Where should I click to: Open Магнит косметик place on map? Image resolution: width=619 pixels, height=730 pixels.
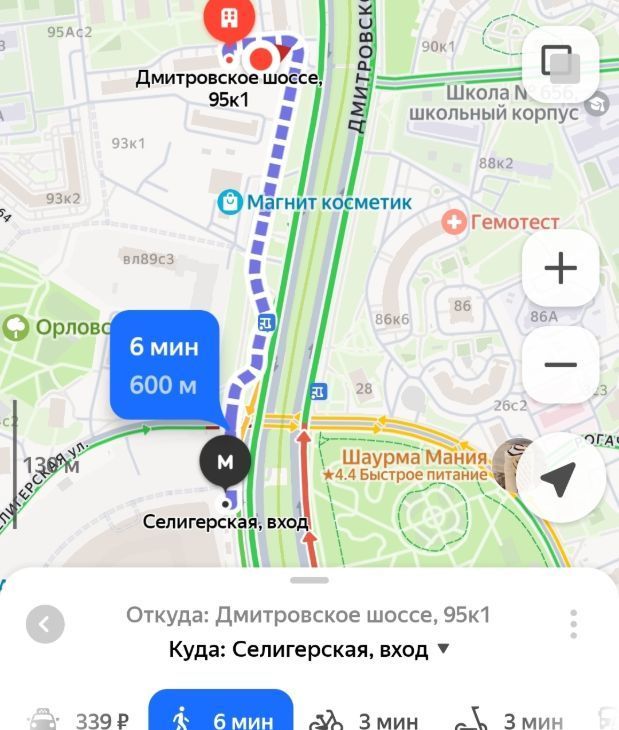tap(315, 202)
